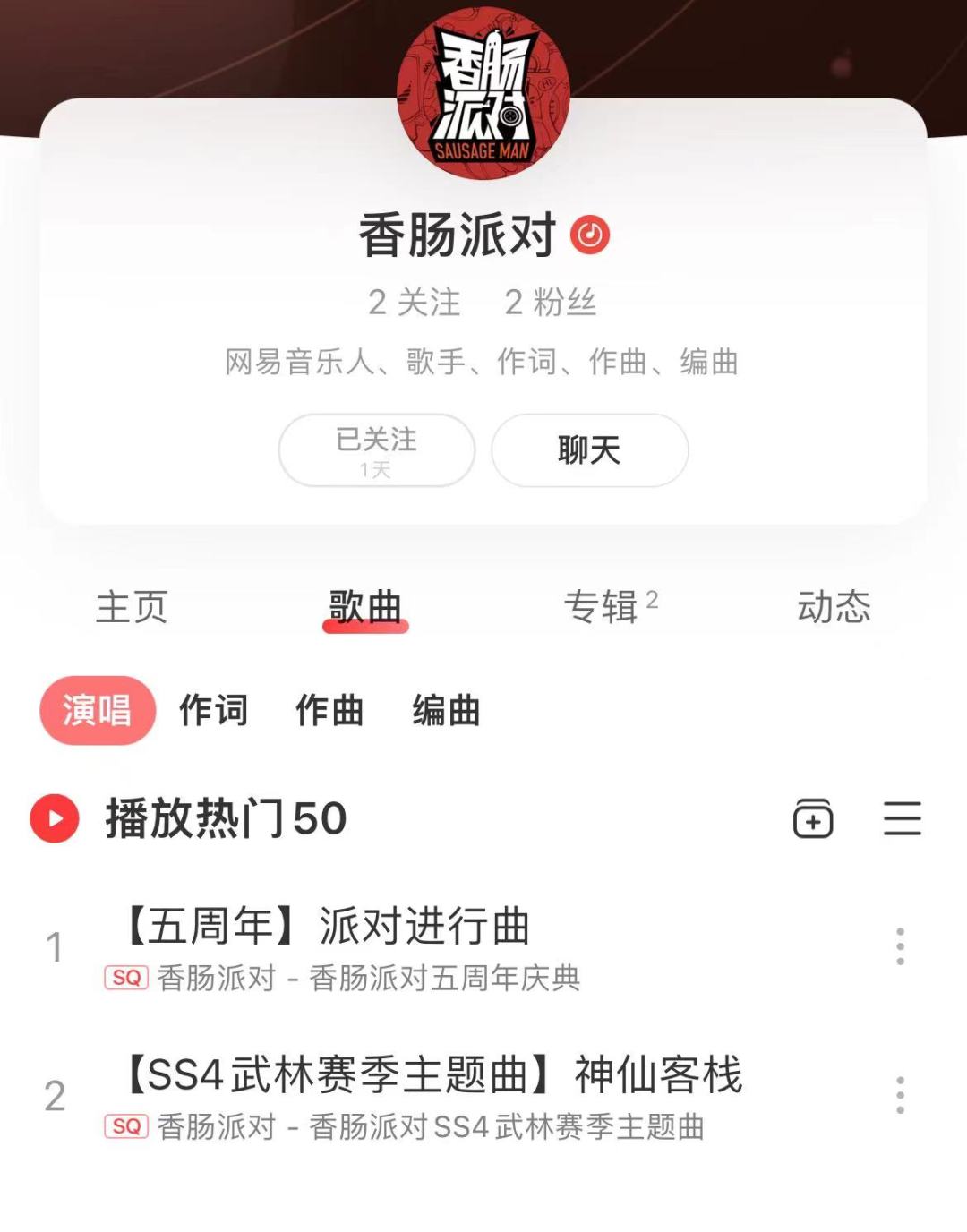Open the song list sort icon
The height and width of the screenshot is (1232, 967).
pyautogui.click(x=903, y=817)
